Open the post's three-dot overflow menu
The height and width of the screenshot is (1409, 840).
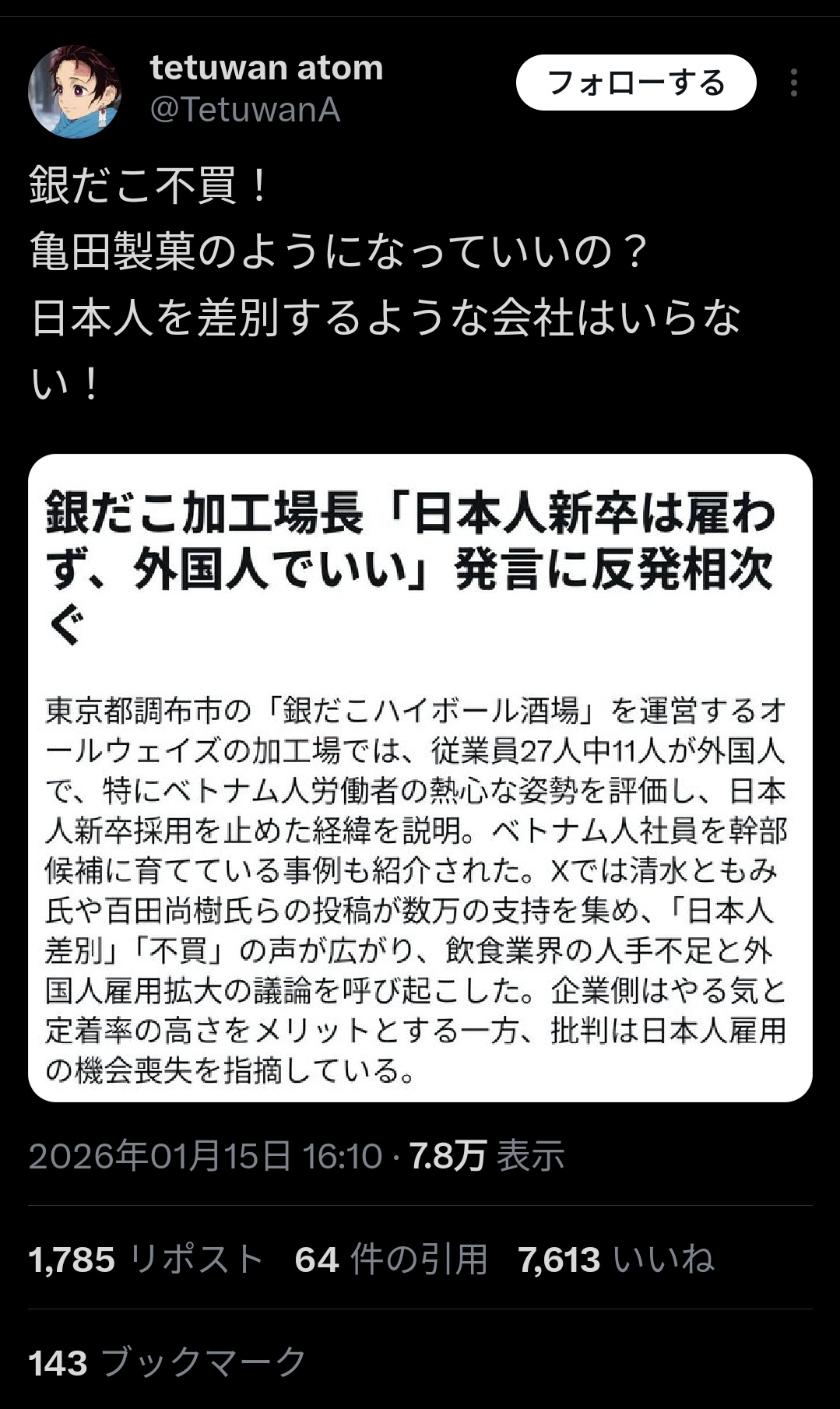tap(793, 83)
